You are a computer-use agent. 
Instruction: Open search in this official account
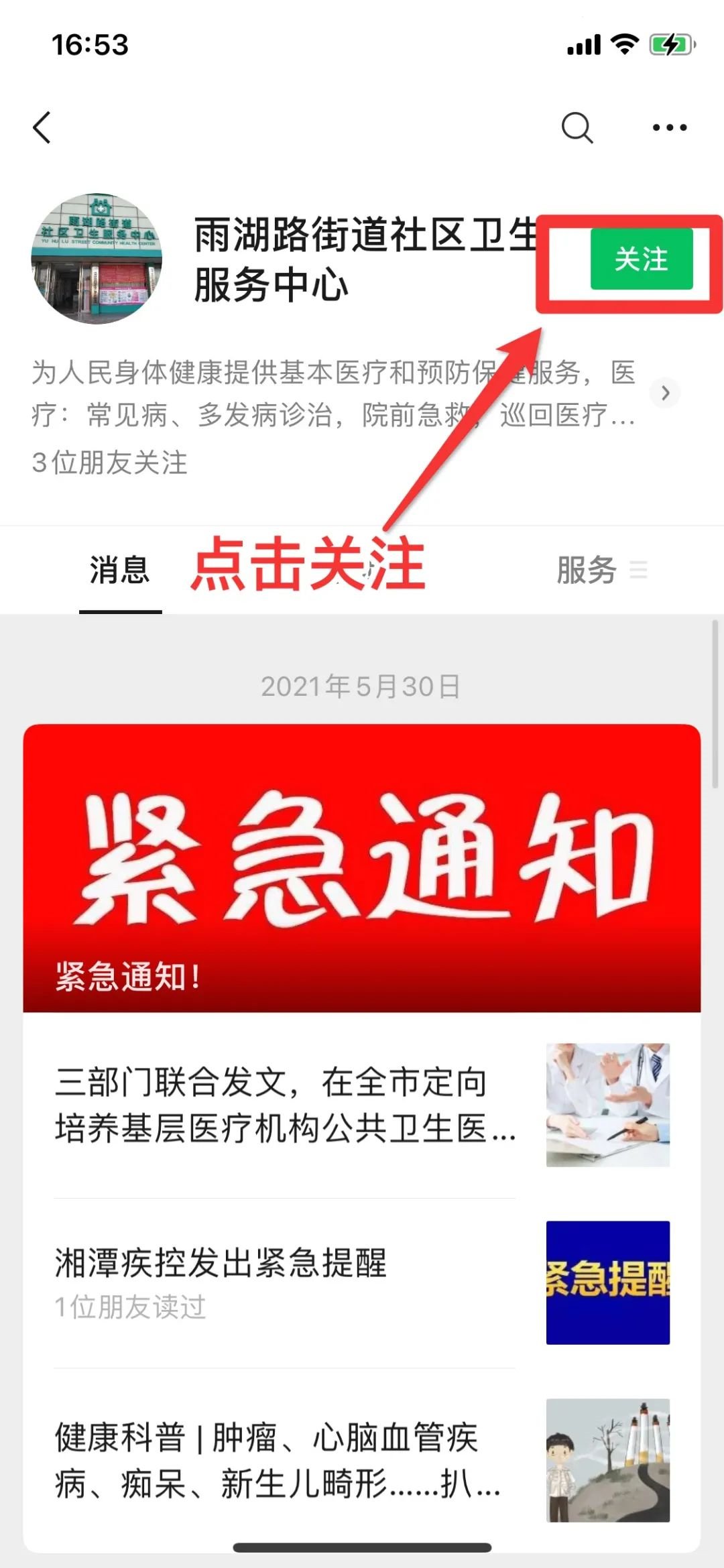(x=577, y=127)
